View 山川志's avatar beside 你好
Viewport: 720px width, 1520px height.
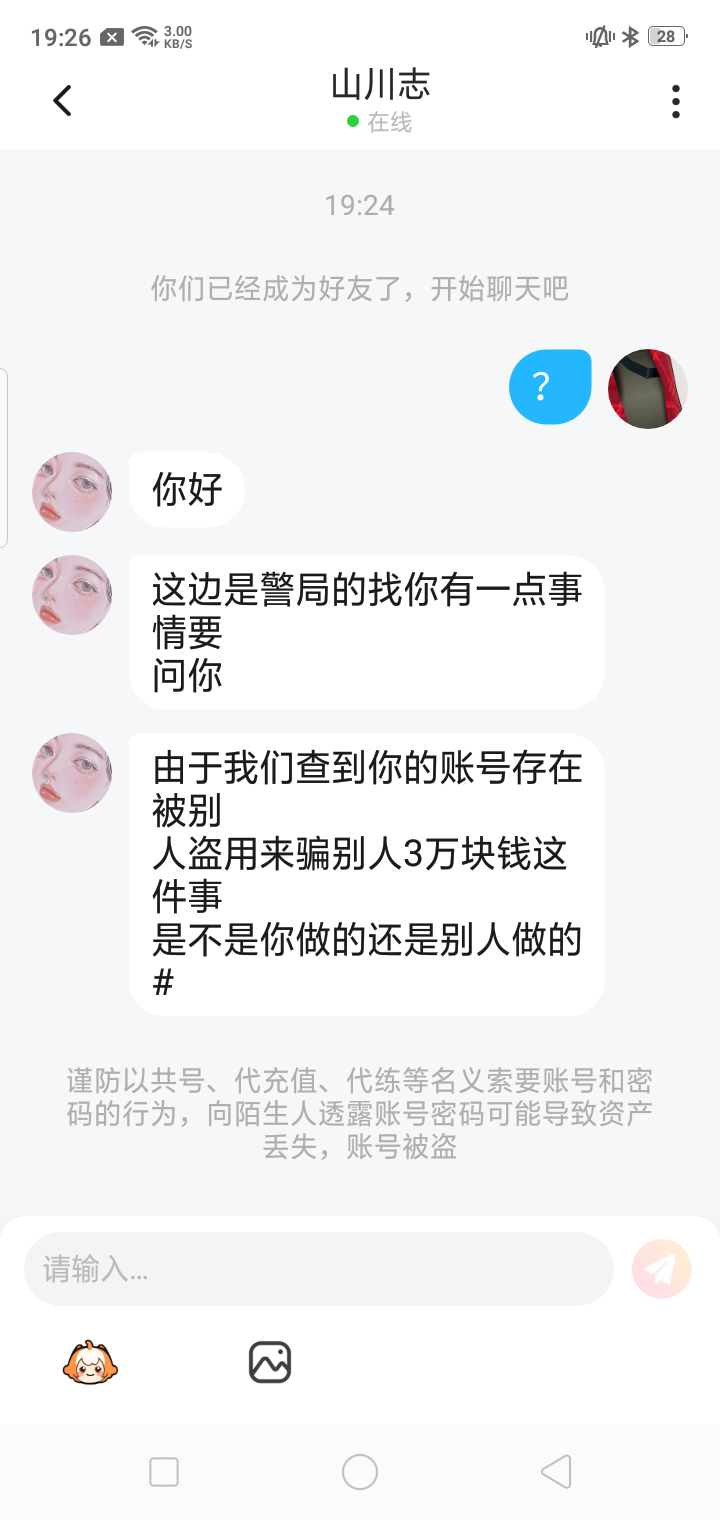click(72, 492)
